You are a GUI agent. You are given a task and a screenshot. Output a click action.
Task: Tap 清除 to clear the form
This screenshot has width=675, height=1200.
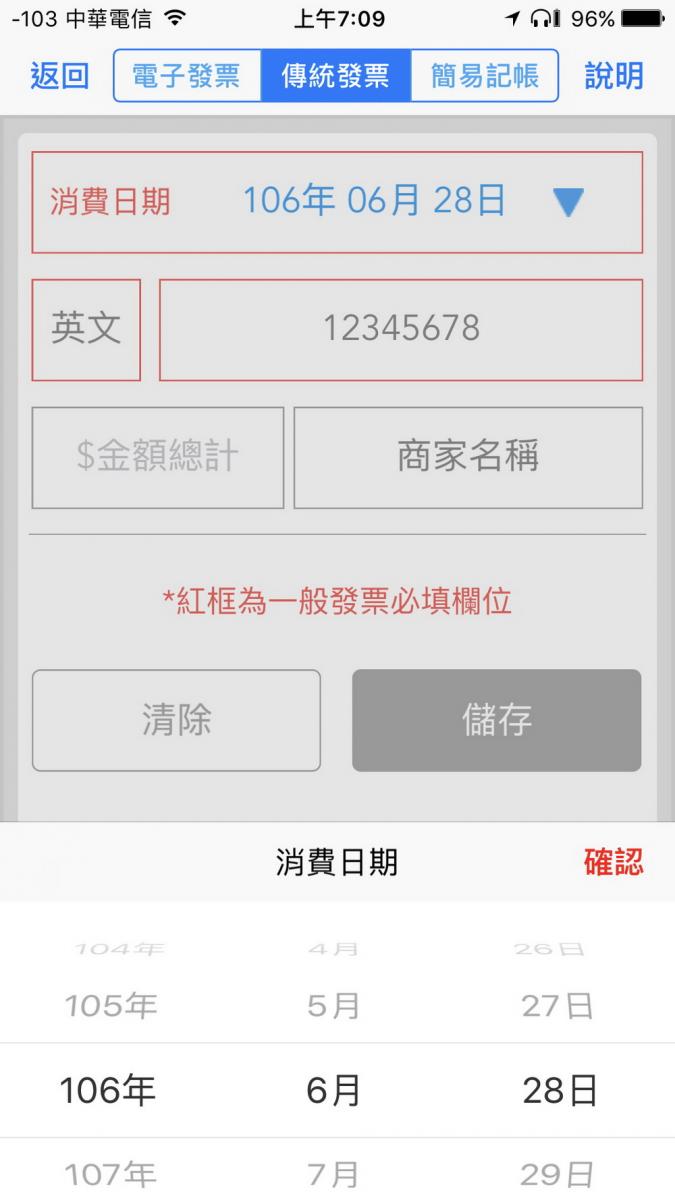(x=176, y=720)
